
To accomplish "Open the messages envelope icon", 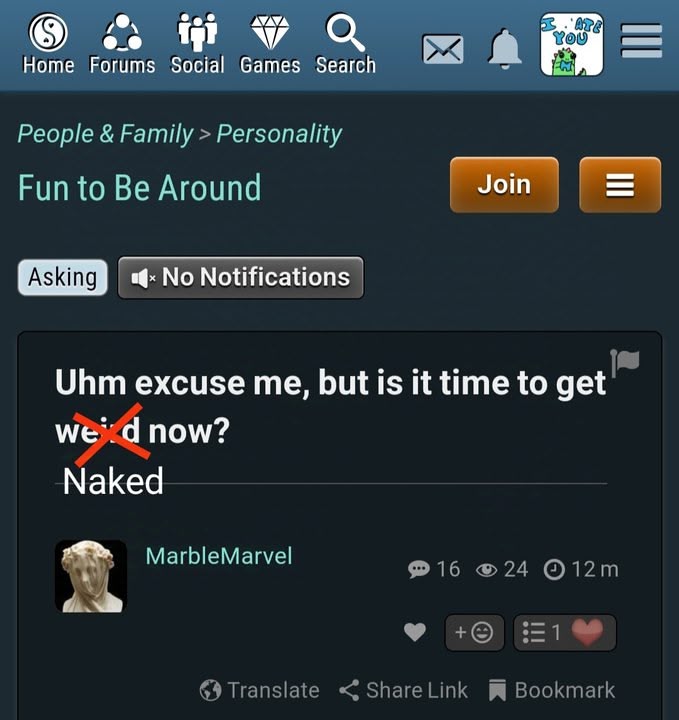I will pos(442,48).
